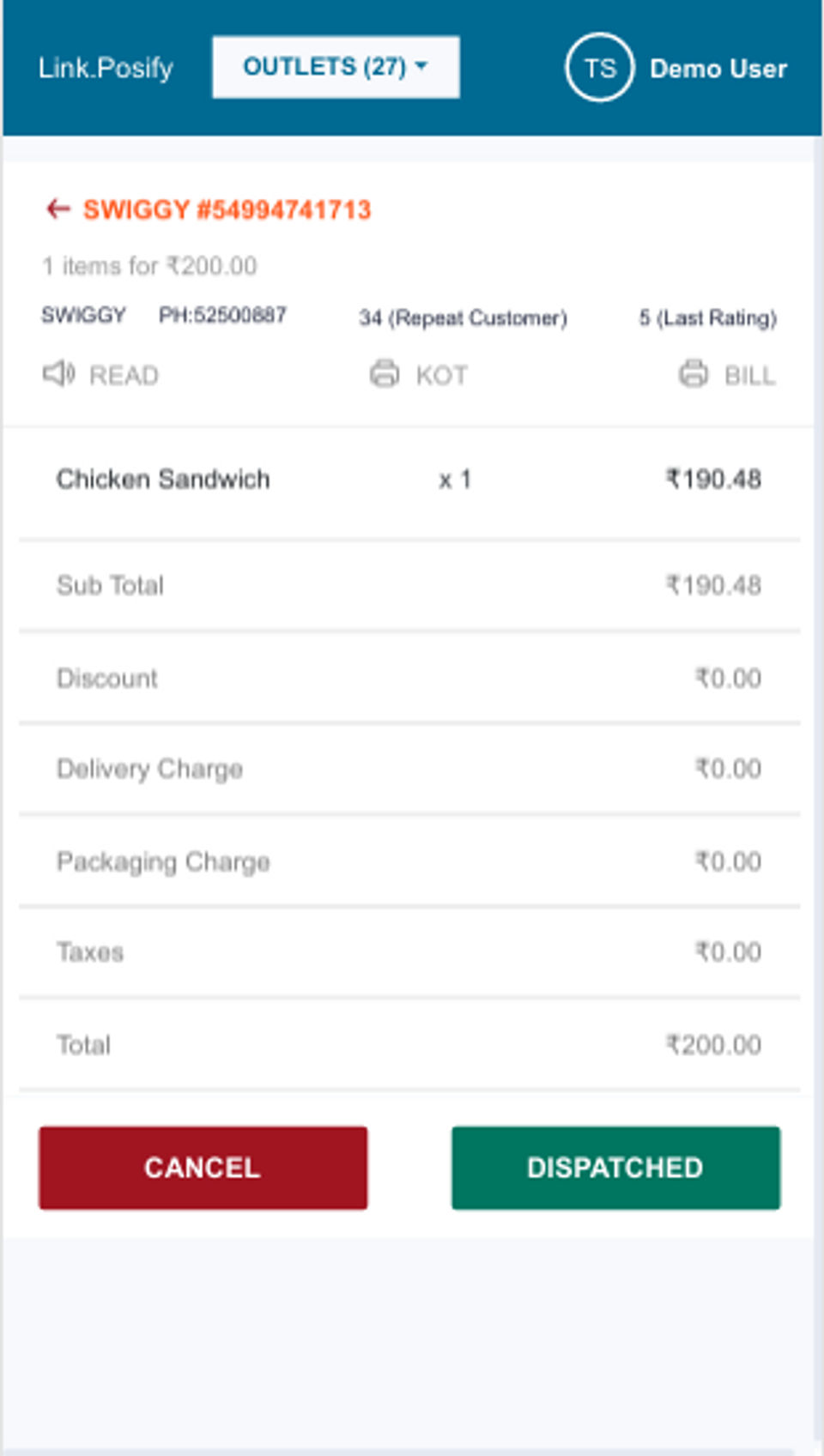The height and width of the screenshot is (1456, 824).
Task: Open the Link.Posify home link
Action: [106, 68]
